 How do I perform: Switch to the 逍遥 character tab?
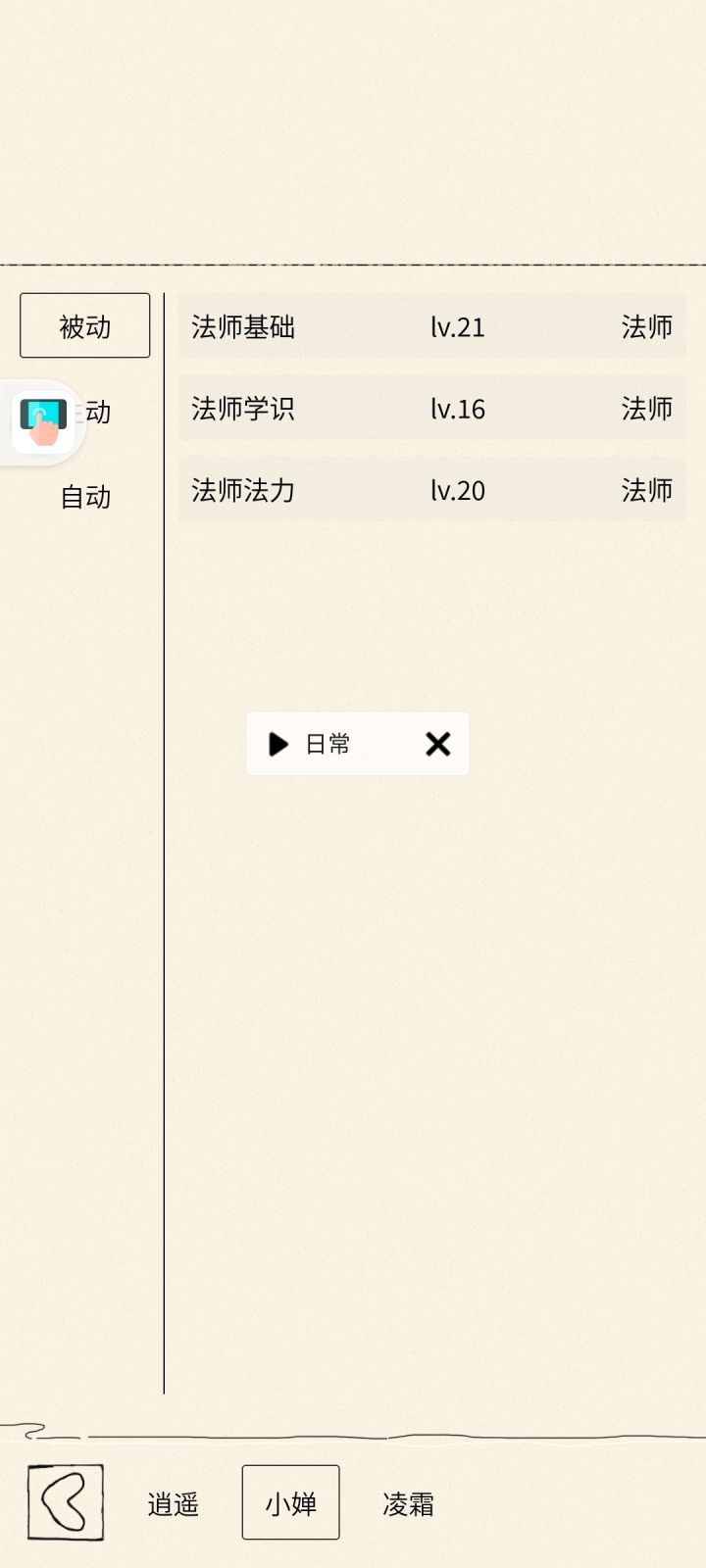click(x=173, y=1502)
